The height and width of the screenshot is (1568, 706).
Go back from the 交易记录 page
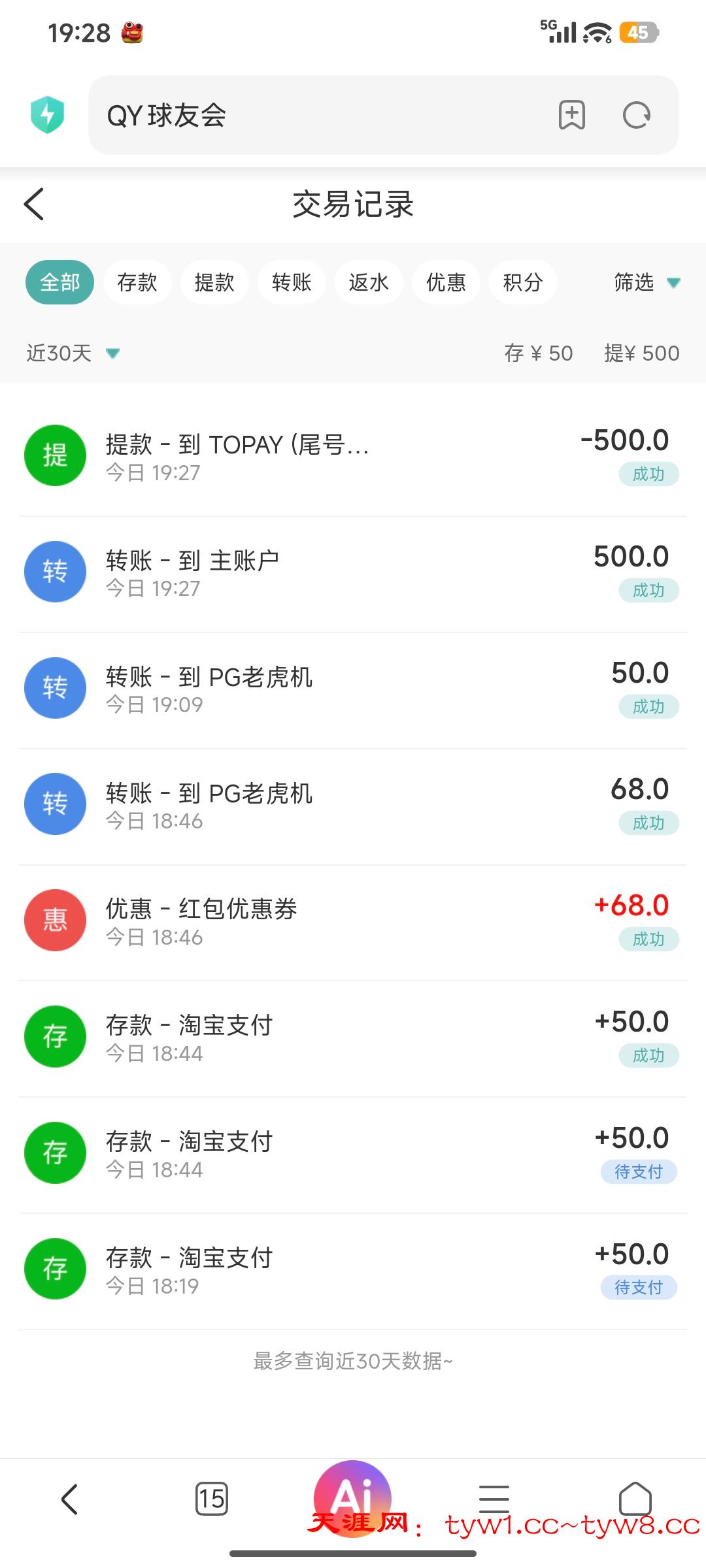34,204
